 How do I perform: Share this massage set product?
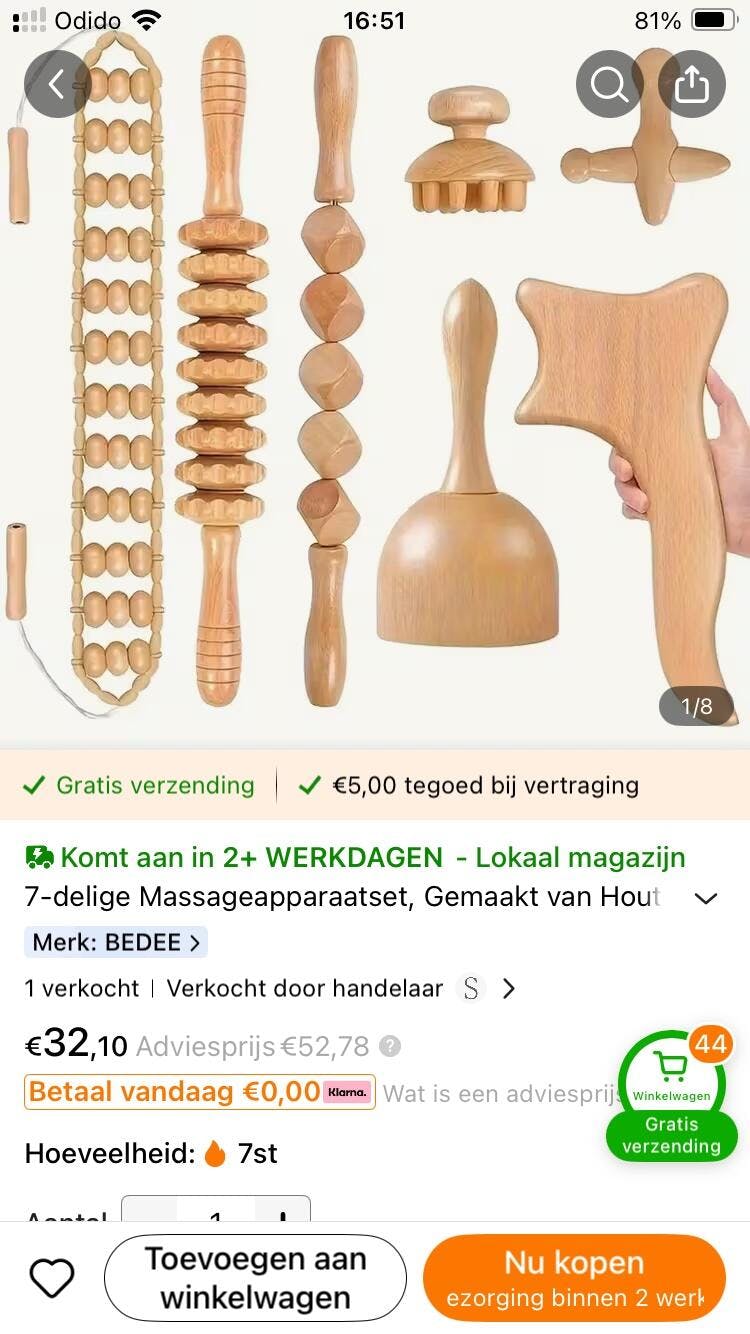coord(691,85)
